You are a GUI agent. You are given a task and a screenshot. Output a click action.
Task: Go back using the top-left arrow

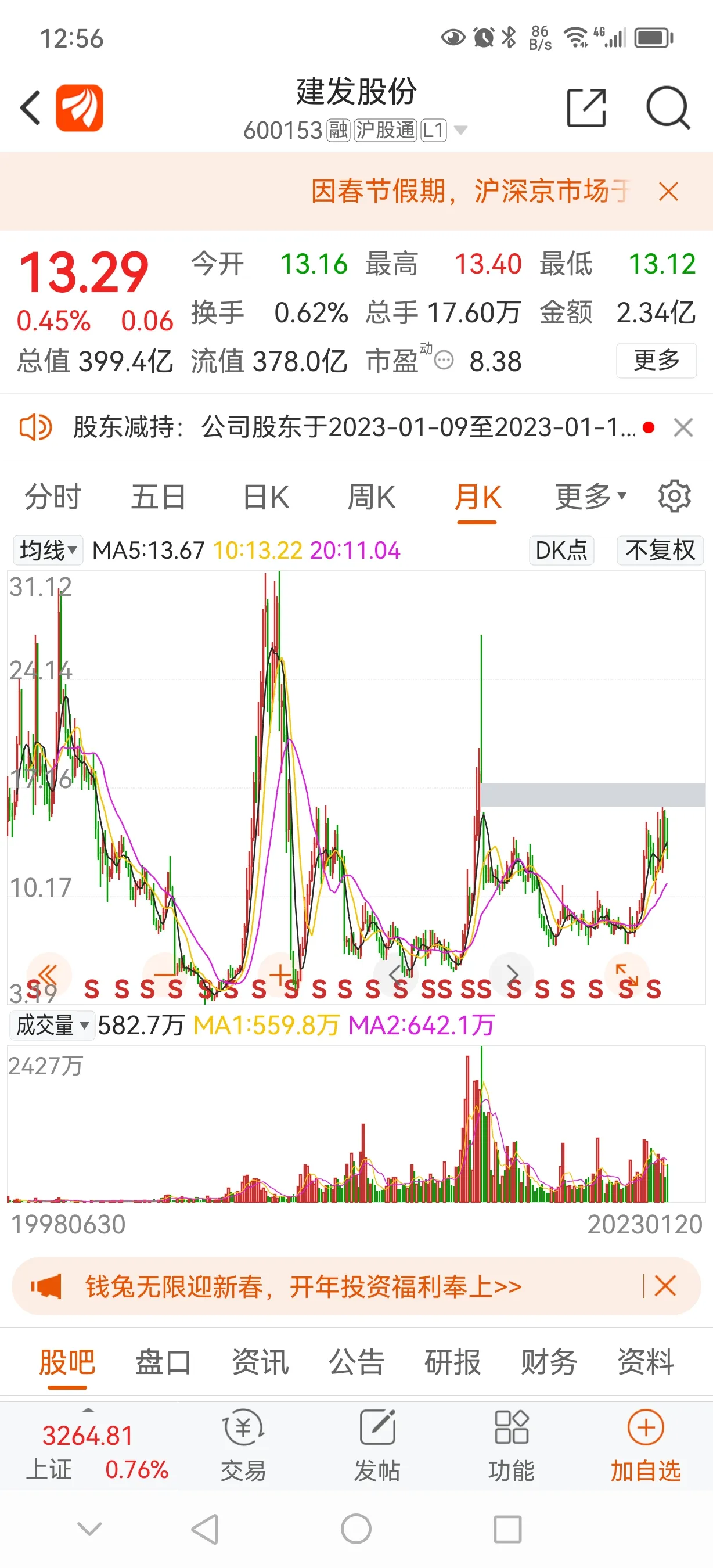30,108
